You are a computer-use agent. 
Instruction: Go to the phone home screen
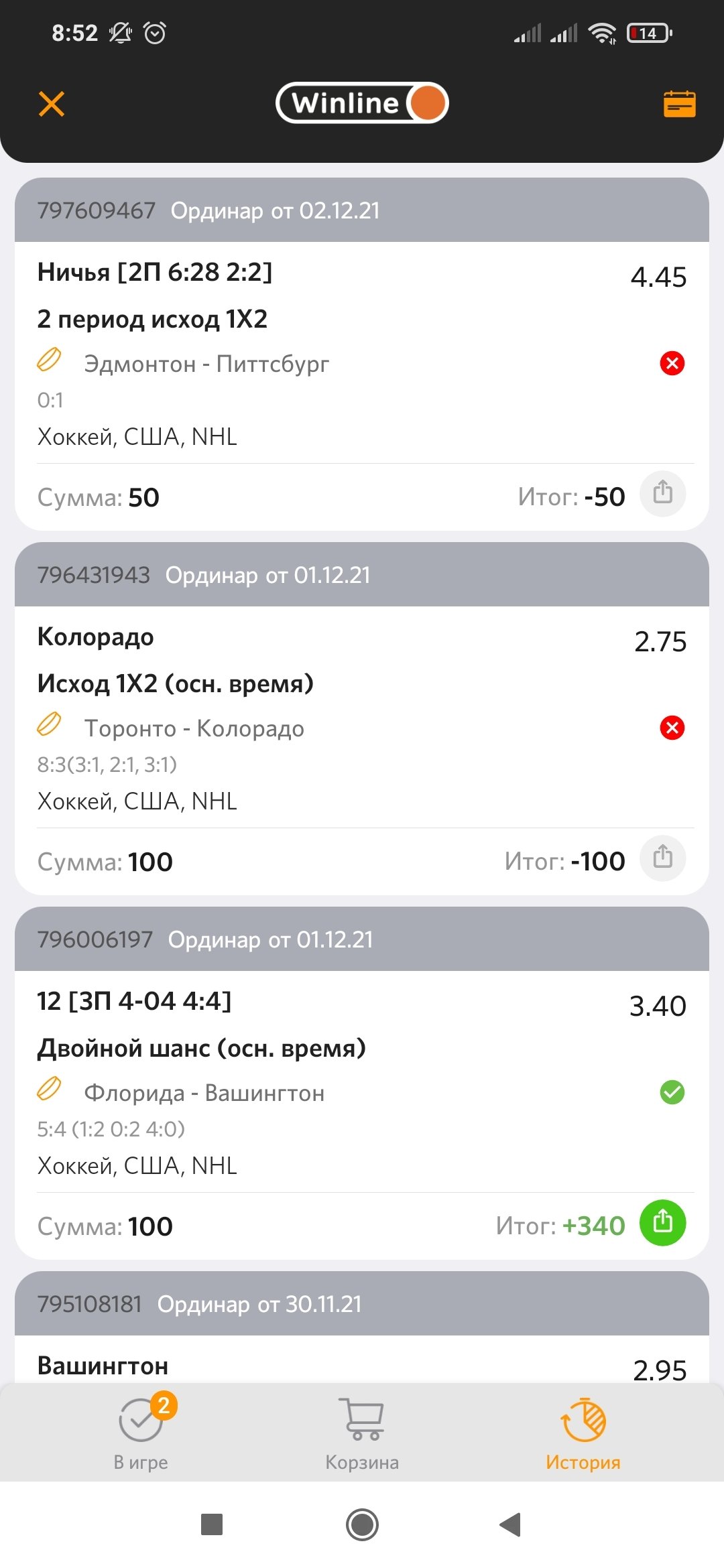(362, 1524)
